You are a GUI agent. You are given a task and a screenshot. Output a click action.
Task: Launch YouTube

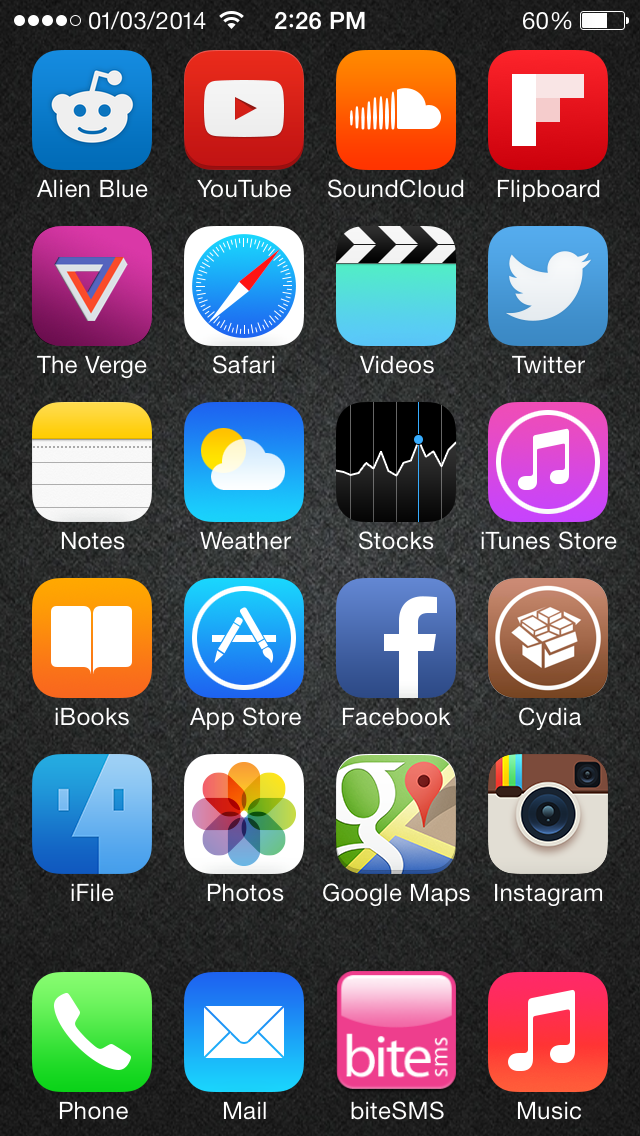tap(244, 110)
